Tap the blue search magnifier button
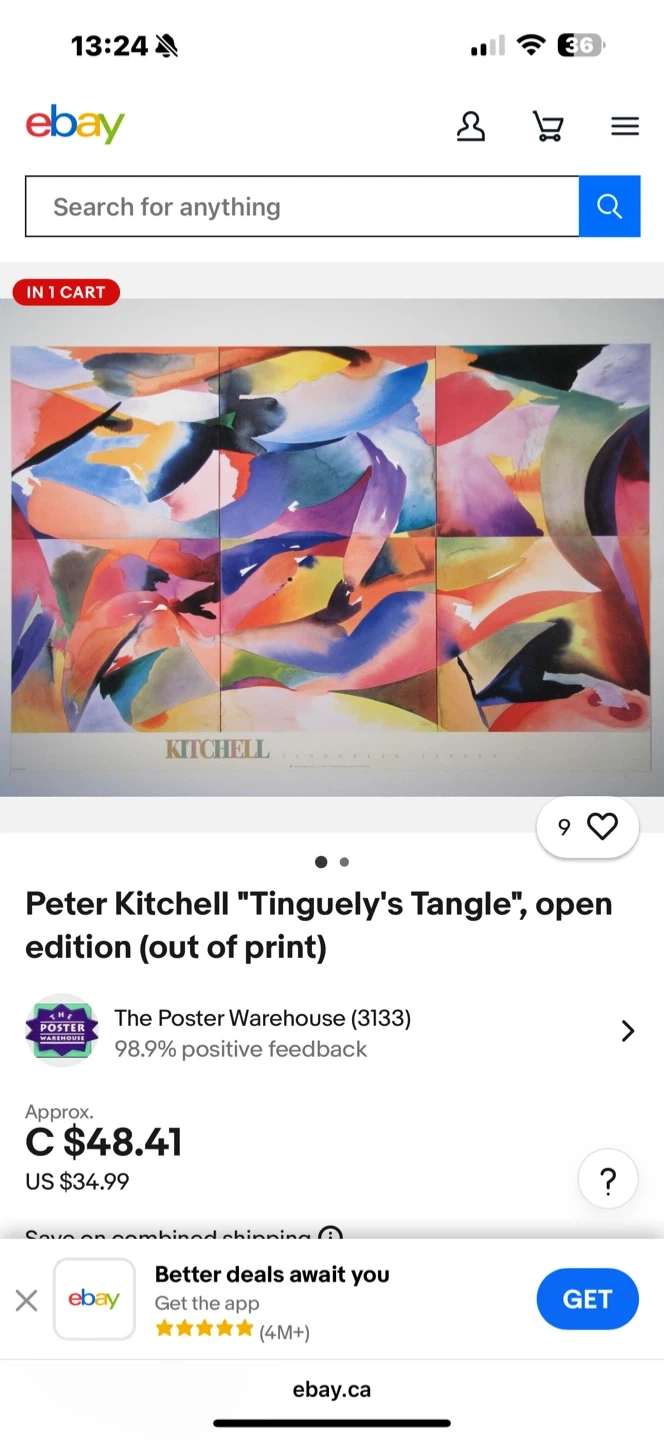The image size is (664, 1440). click(610, 207)
